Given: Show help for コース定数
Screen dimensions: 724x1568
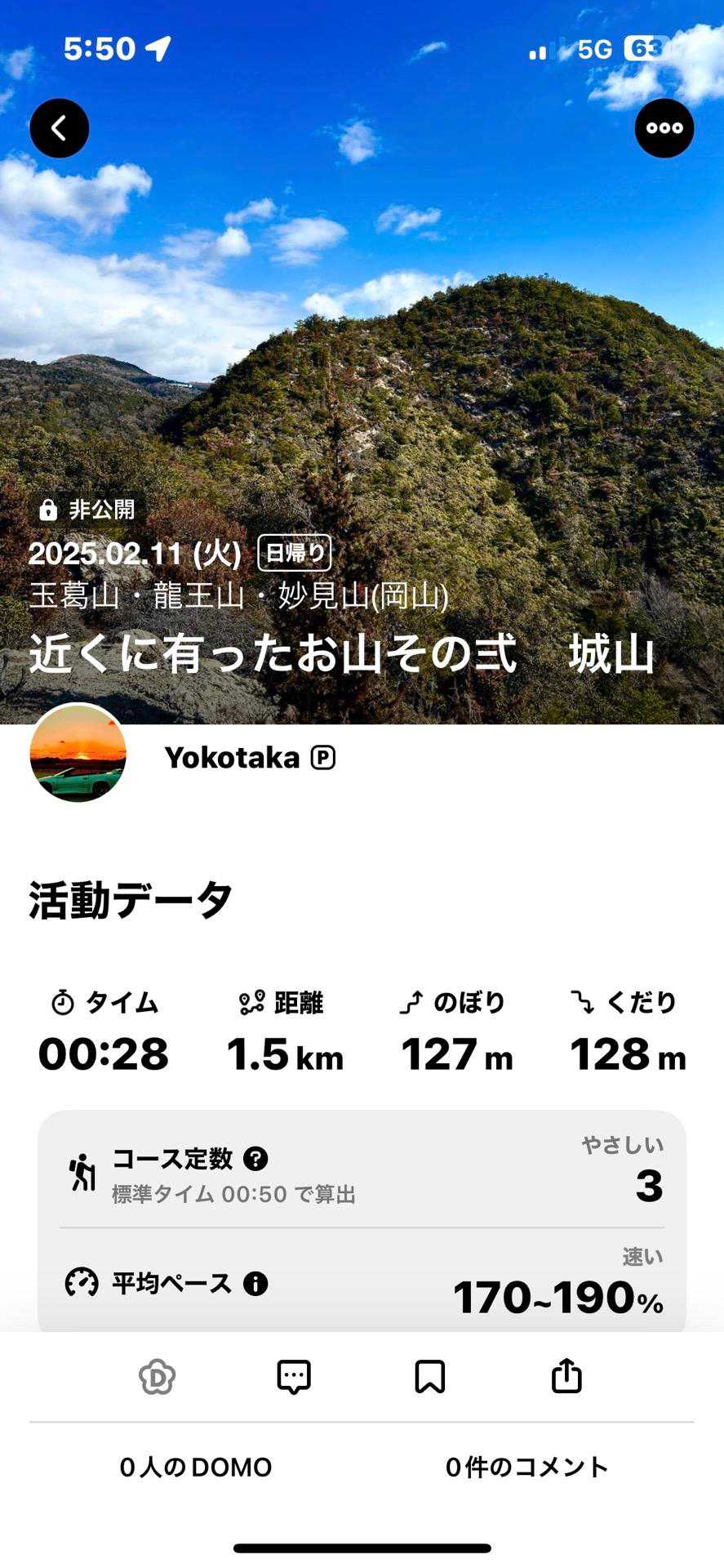Looking at the screenshot, I should coord(256,1158).
